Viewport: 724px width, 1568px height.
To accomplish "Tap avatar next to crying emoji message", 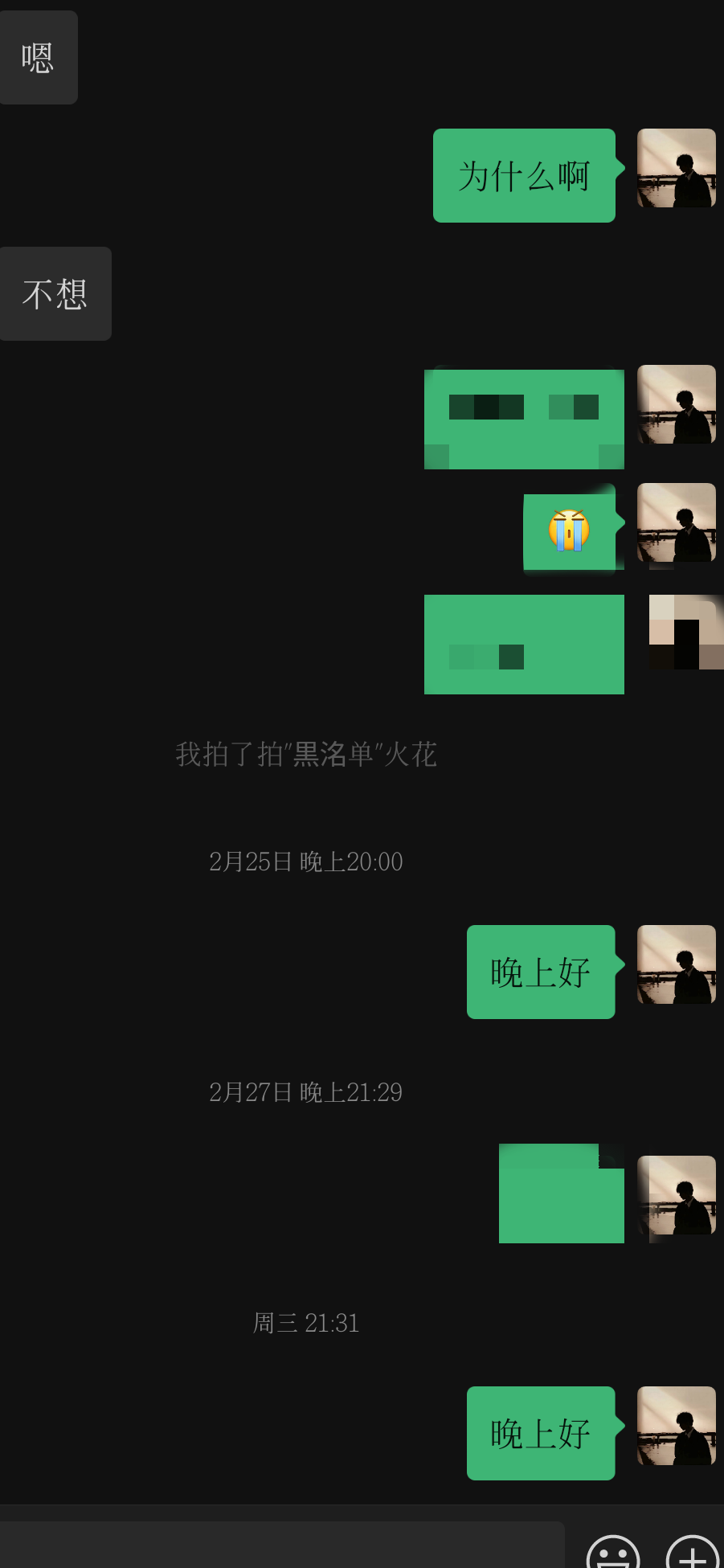I will tap(677, 522).
